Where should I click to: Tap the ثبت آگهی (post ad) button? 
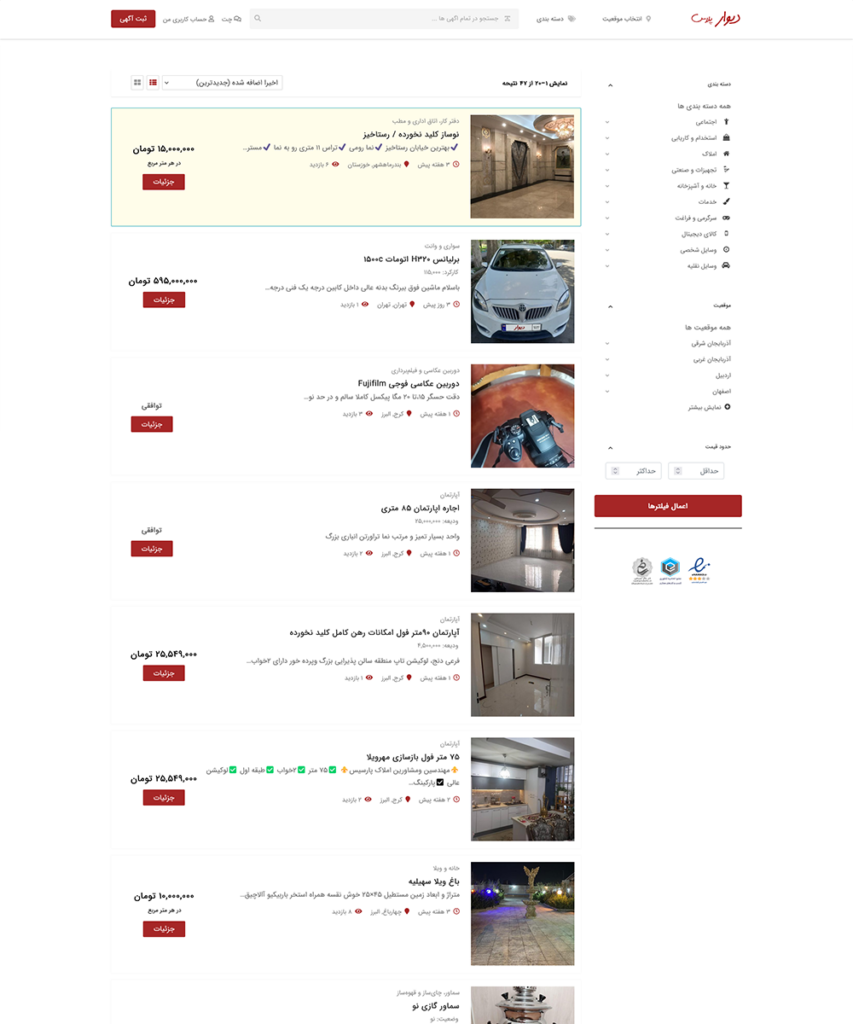click(x=133, y=18)
